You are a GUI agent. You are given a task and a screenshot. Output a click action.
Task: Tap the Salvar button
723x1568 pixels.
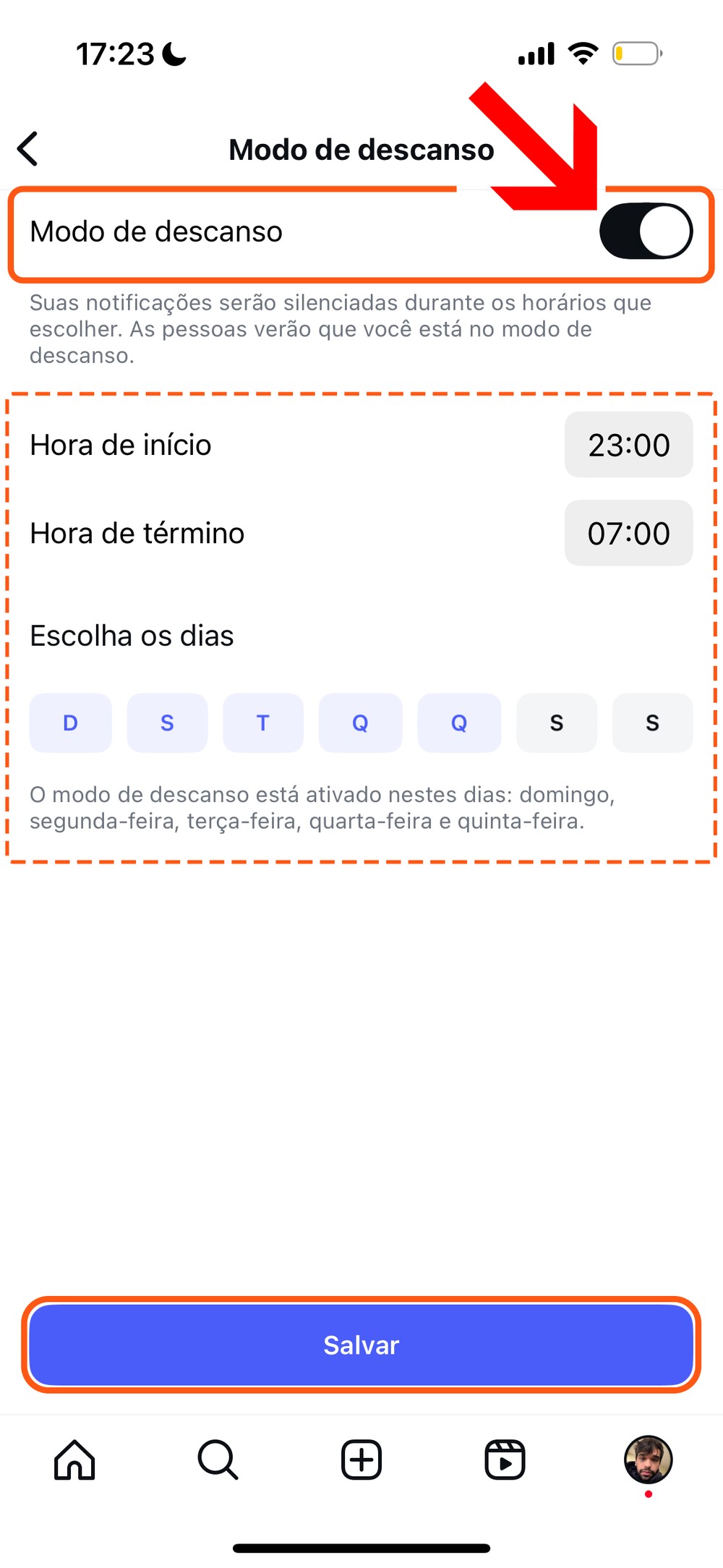coord(361,1345)
